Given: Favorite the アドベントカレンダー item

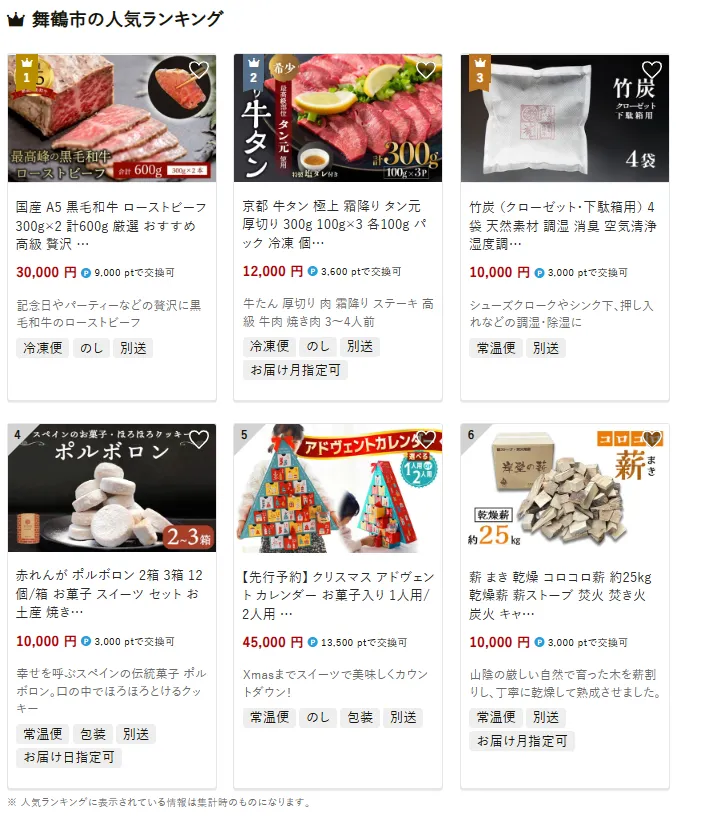Looking at the screenshot, I should coord(426,440).
